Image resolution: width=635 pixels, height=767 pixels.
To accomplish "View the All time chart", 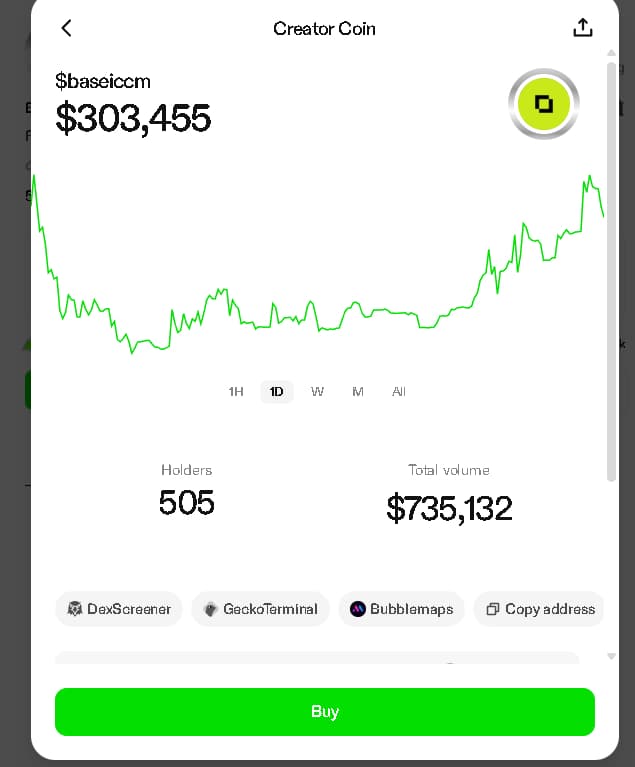I will pos(398,392).
